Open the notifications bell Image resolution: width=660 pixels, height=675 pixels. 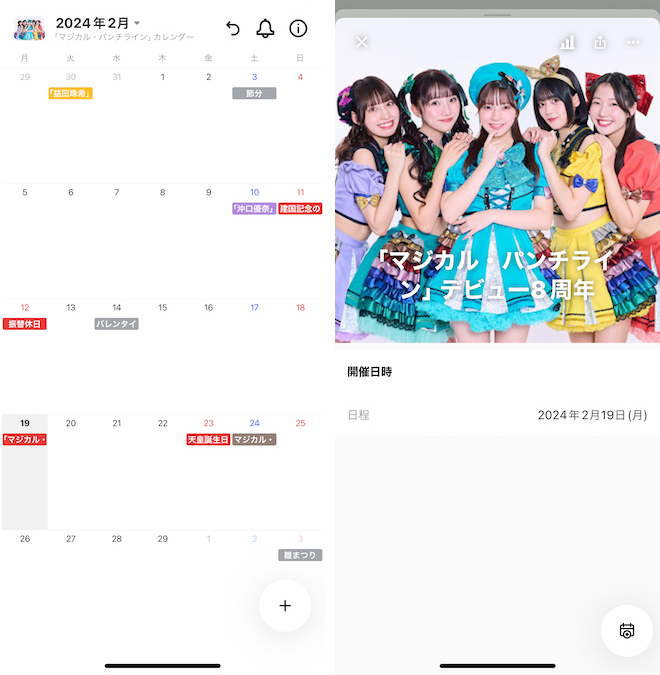(265, 28)
